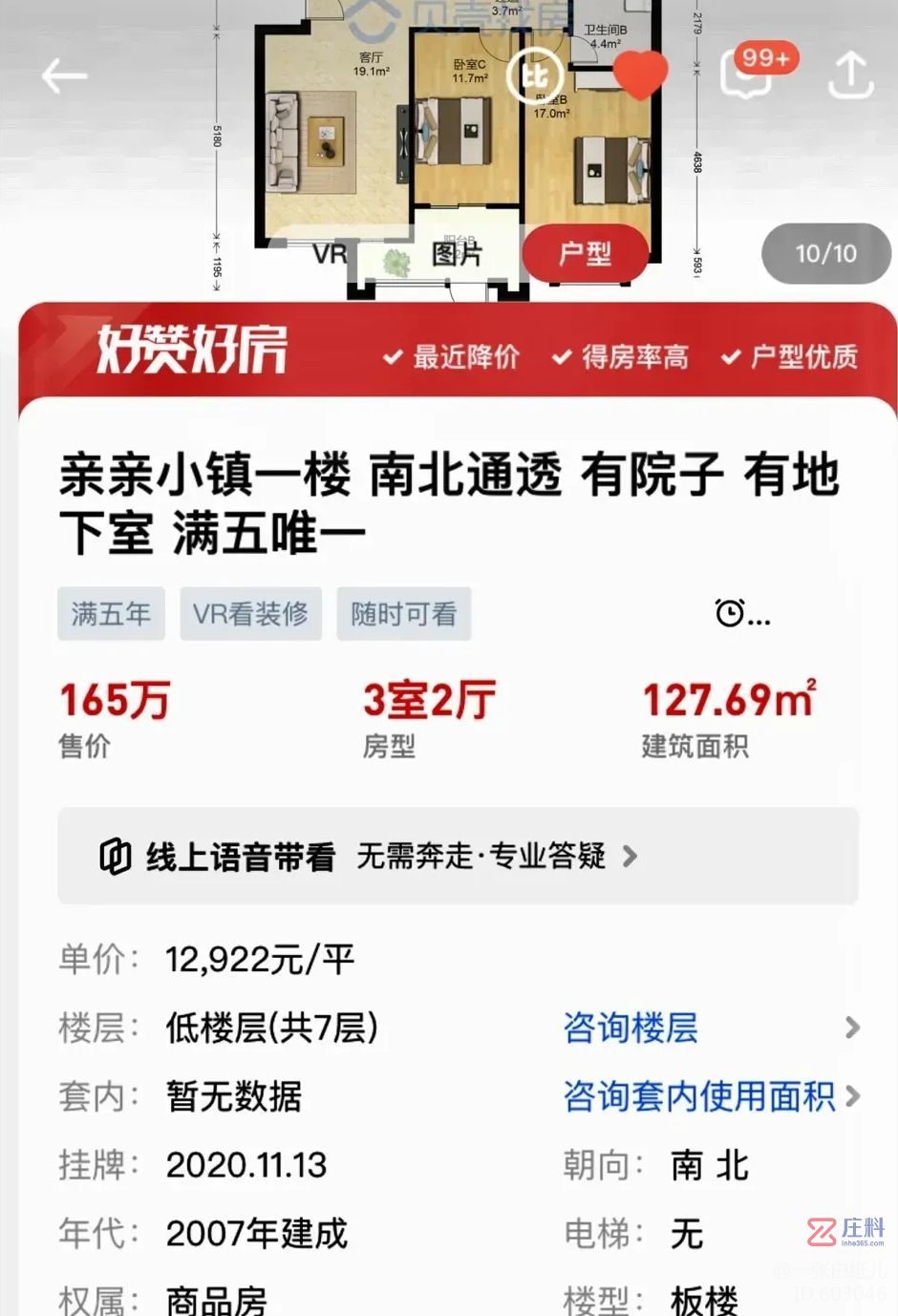The width and height of the screenshot is (898, 1316).
Task: Ask about 咨询套内使用面积
Action: (699, 1096)
